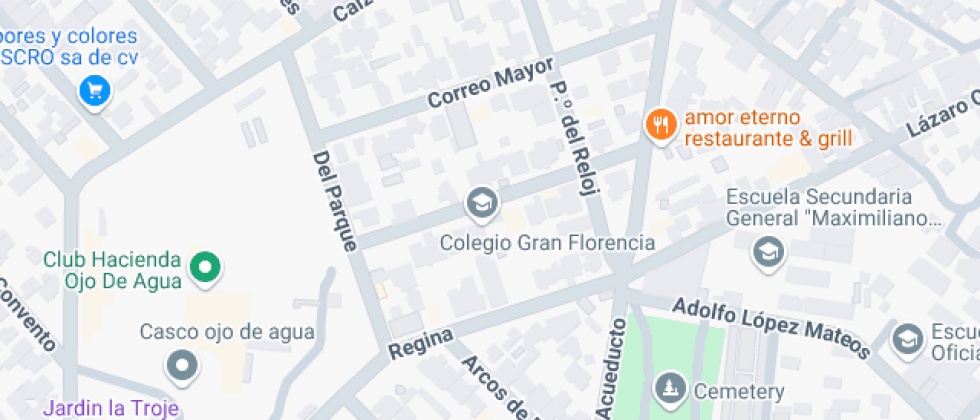The width and height of the screenshot is (980, 420).
Task: Tap the shopping cart store marker
Action: pos(95,91)
